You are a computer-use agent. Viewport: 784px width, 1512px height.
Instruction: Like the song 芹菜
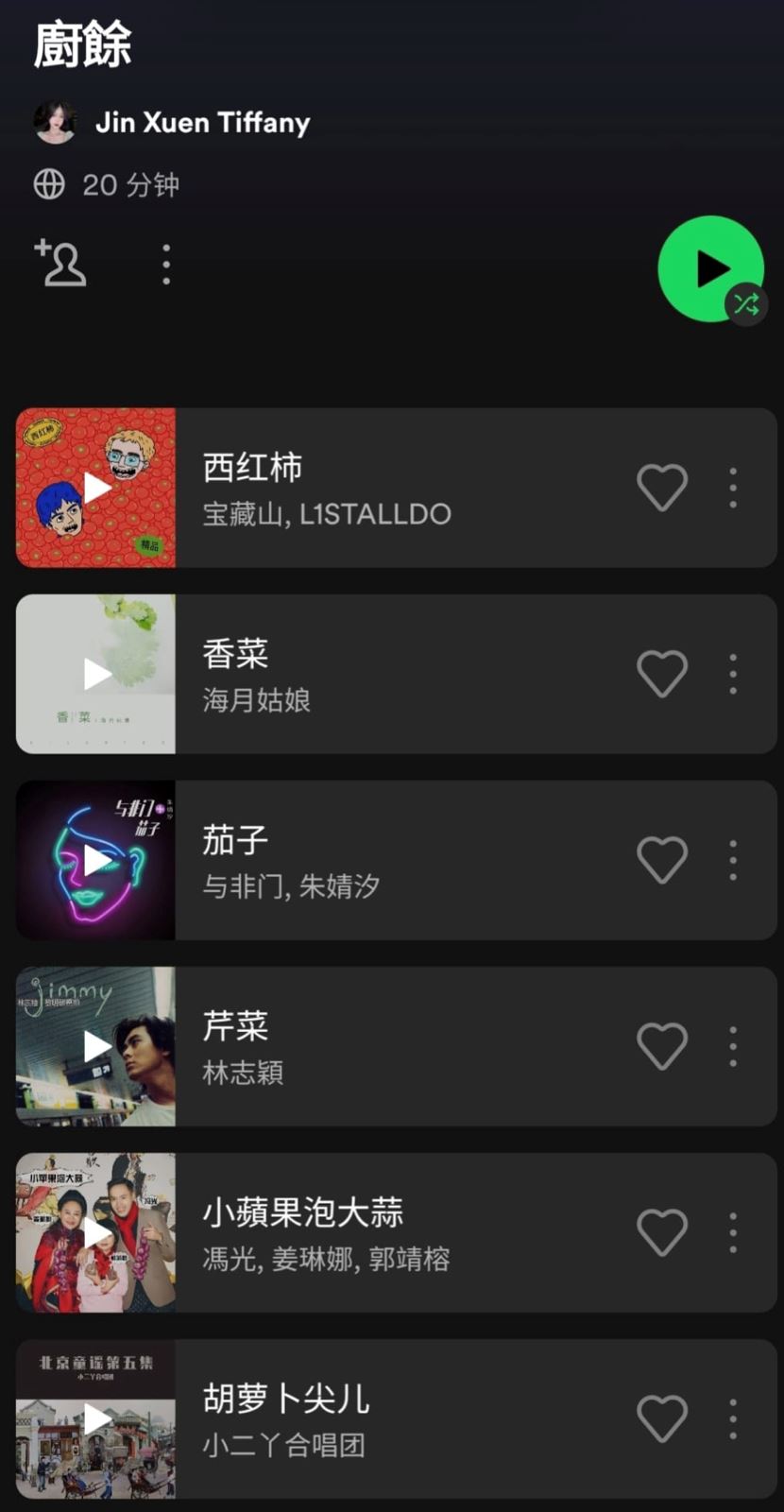(662, 1046)
